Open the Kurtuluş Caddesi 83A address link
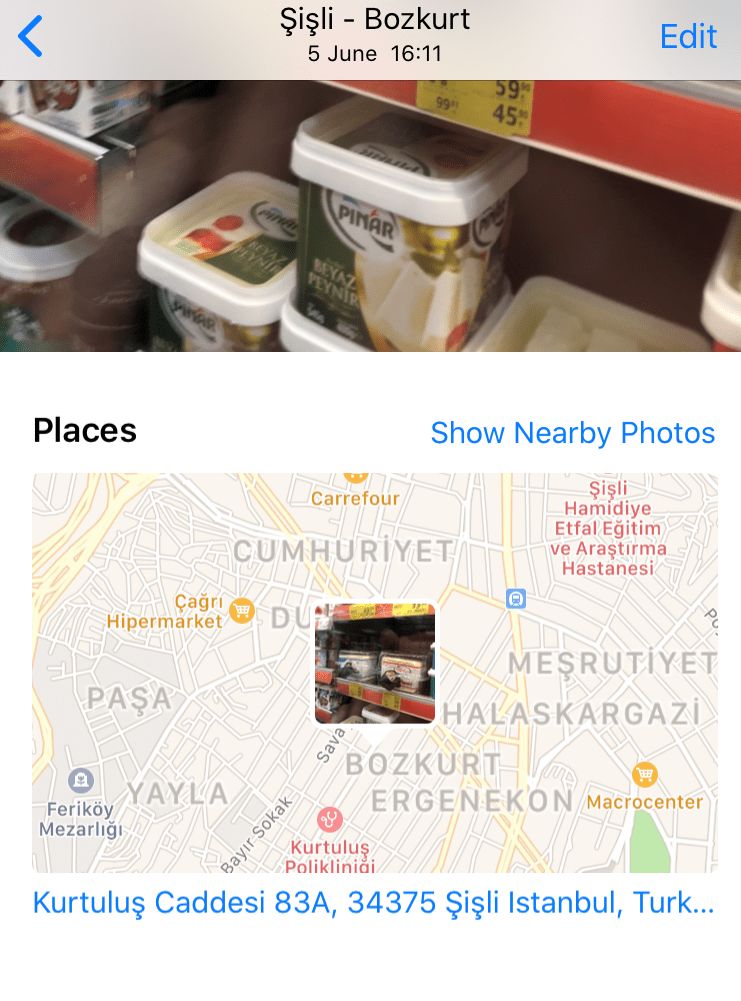The width and height of the screenshot is (741, 1001). pyautogui.click(x=373, y=903)
